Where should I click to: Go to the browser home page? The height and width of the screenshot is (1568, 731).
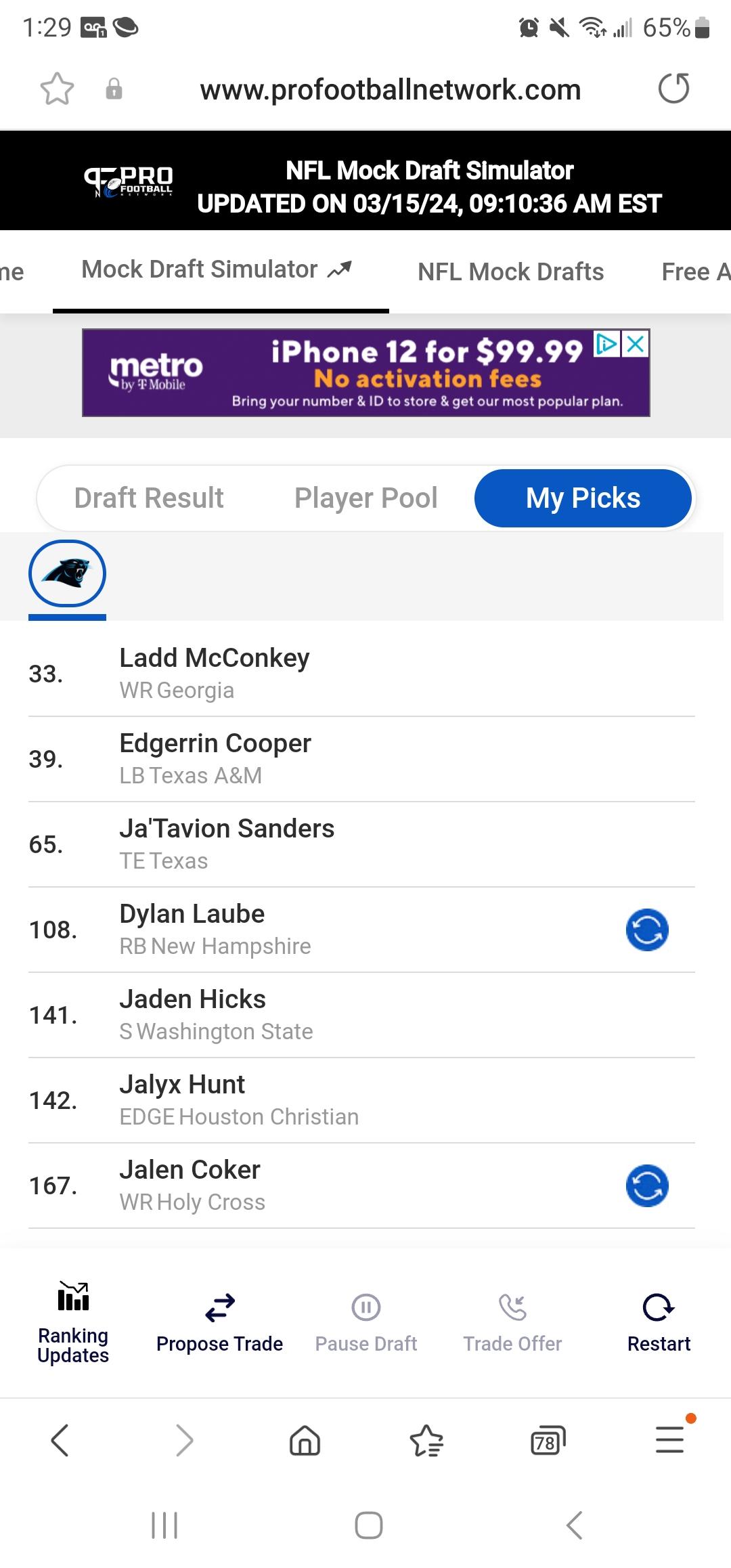pyautogui.click(x=305, y=1440)
